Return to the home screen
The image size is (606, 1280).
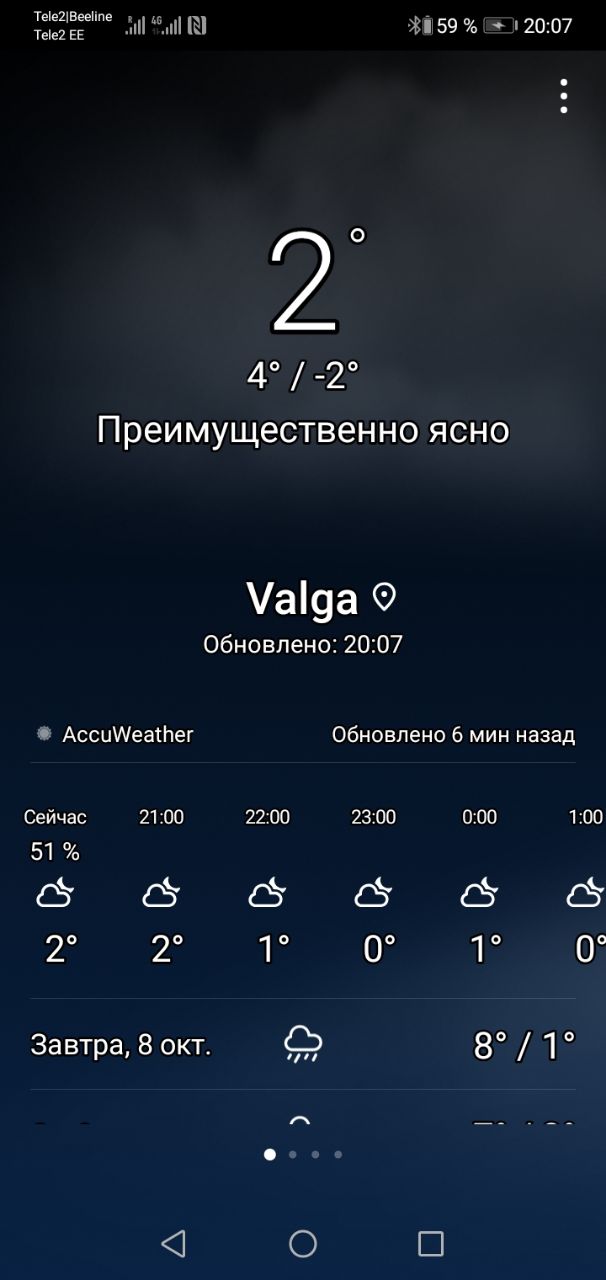(303, 1243)
